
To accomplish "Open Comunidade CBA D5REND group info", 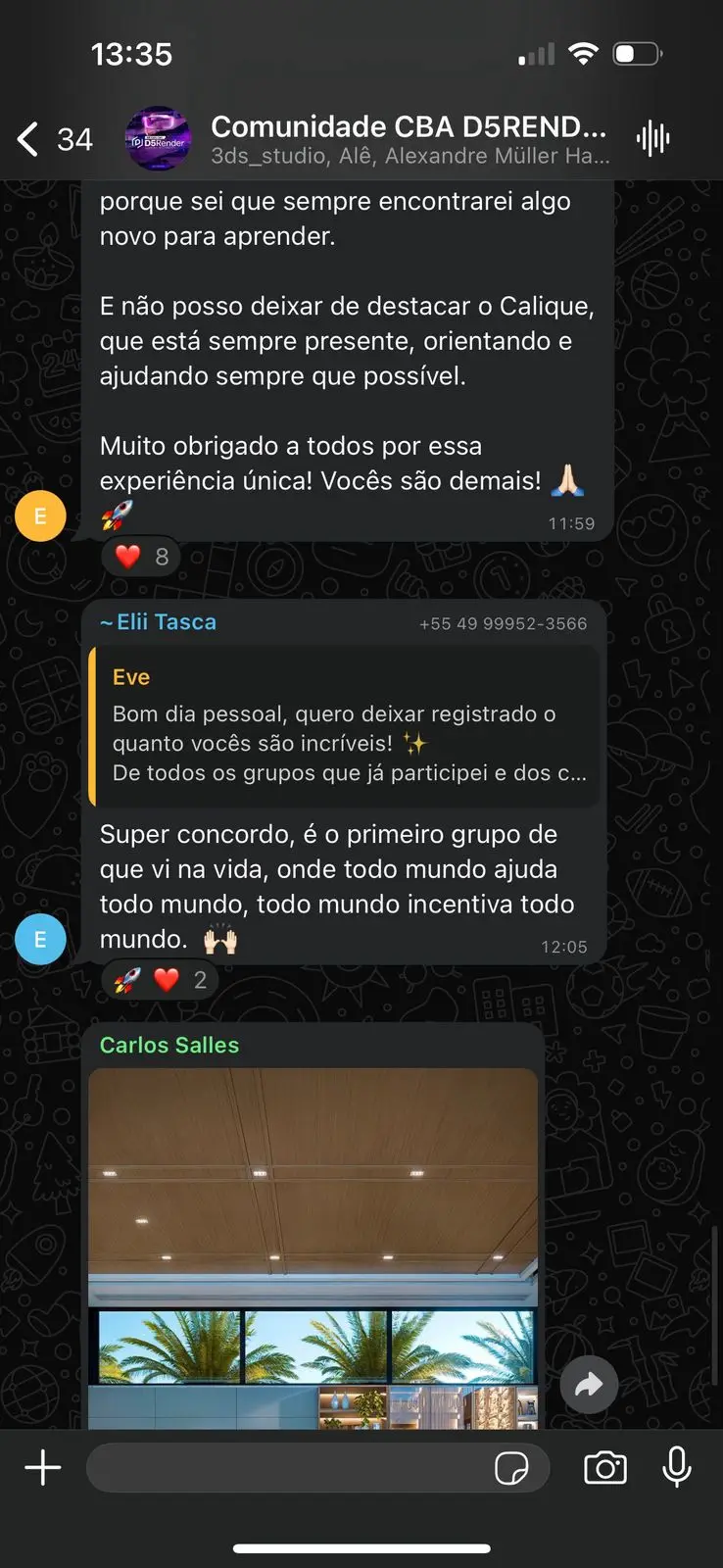I will (x=410, y=139).
